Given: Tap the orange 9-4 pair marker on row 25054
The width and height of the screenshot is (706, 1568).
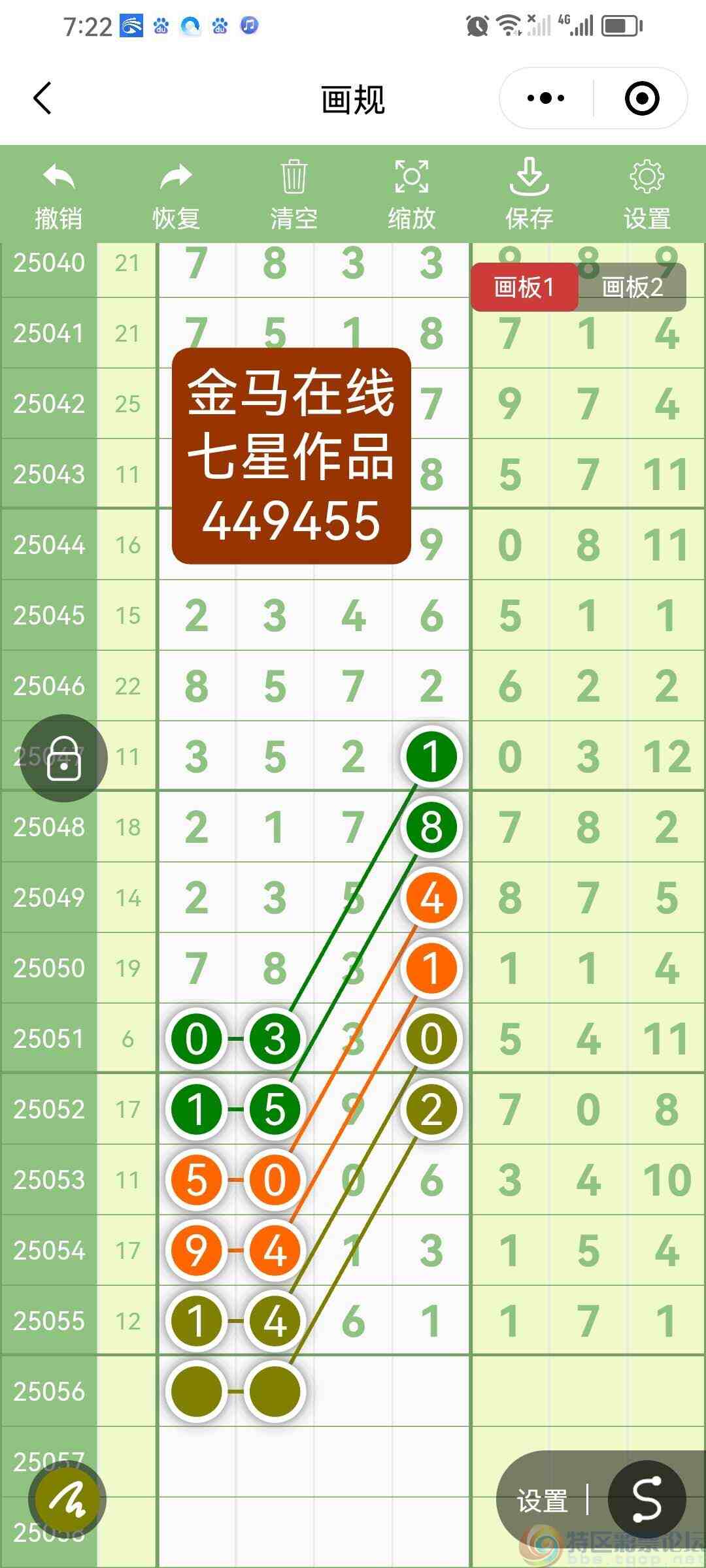Looking at the screenshot, I should (196, 1250).
